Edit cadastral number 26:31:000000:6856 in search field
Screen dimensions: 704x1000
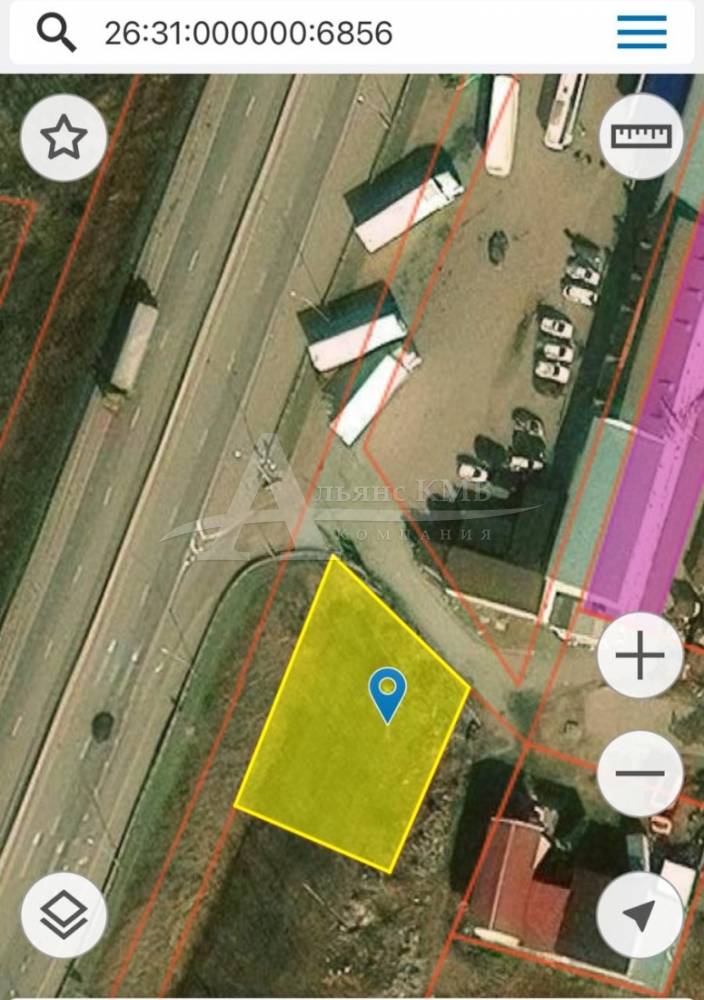(248, 33)
